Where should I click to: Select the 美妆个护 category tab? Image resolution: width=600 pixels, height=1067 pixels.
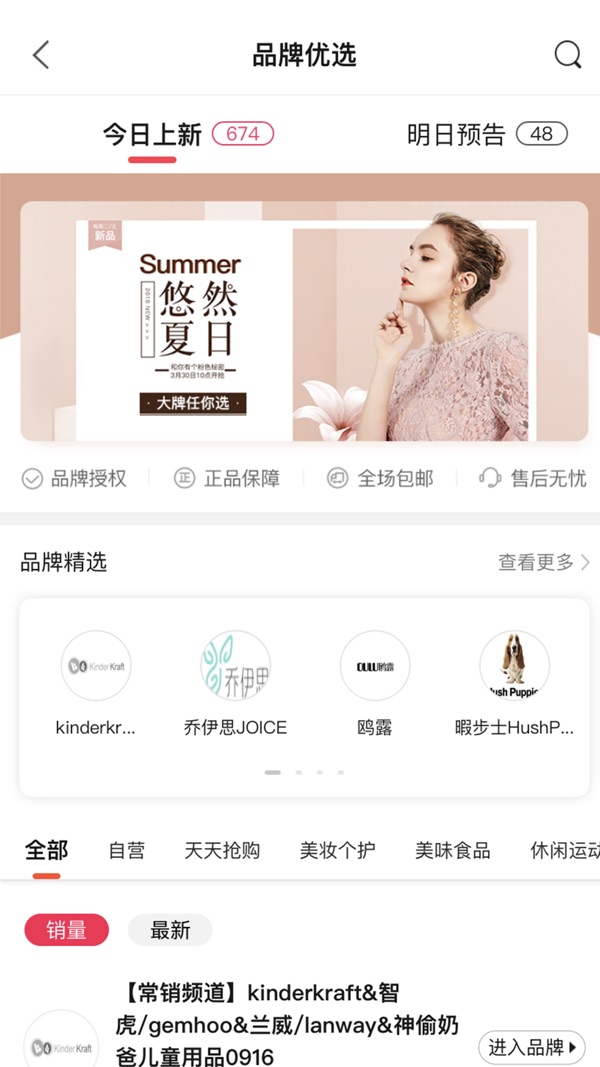pos(338,850)
